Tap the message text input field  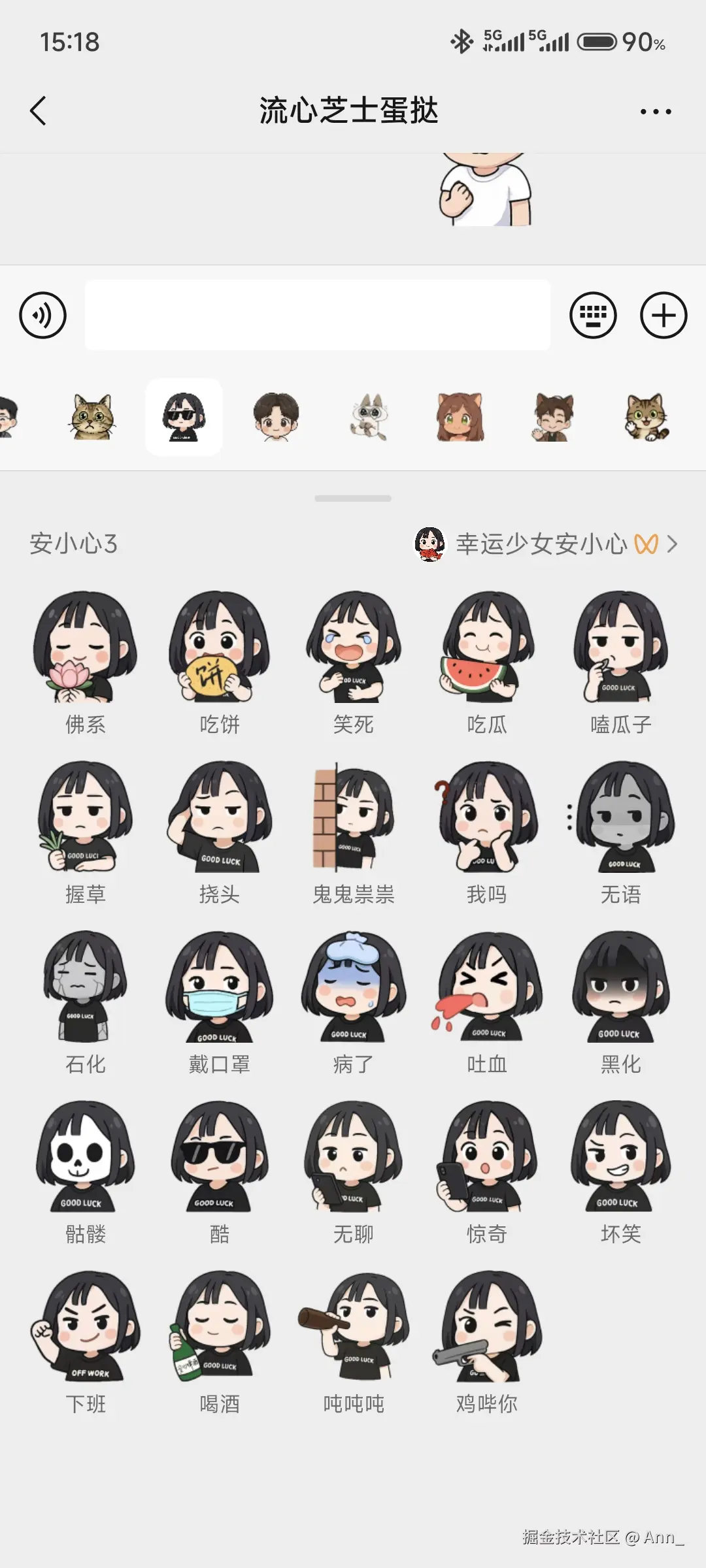318,316
